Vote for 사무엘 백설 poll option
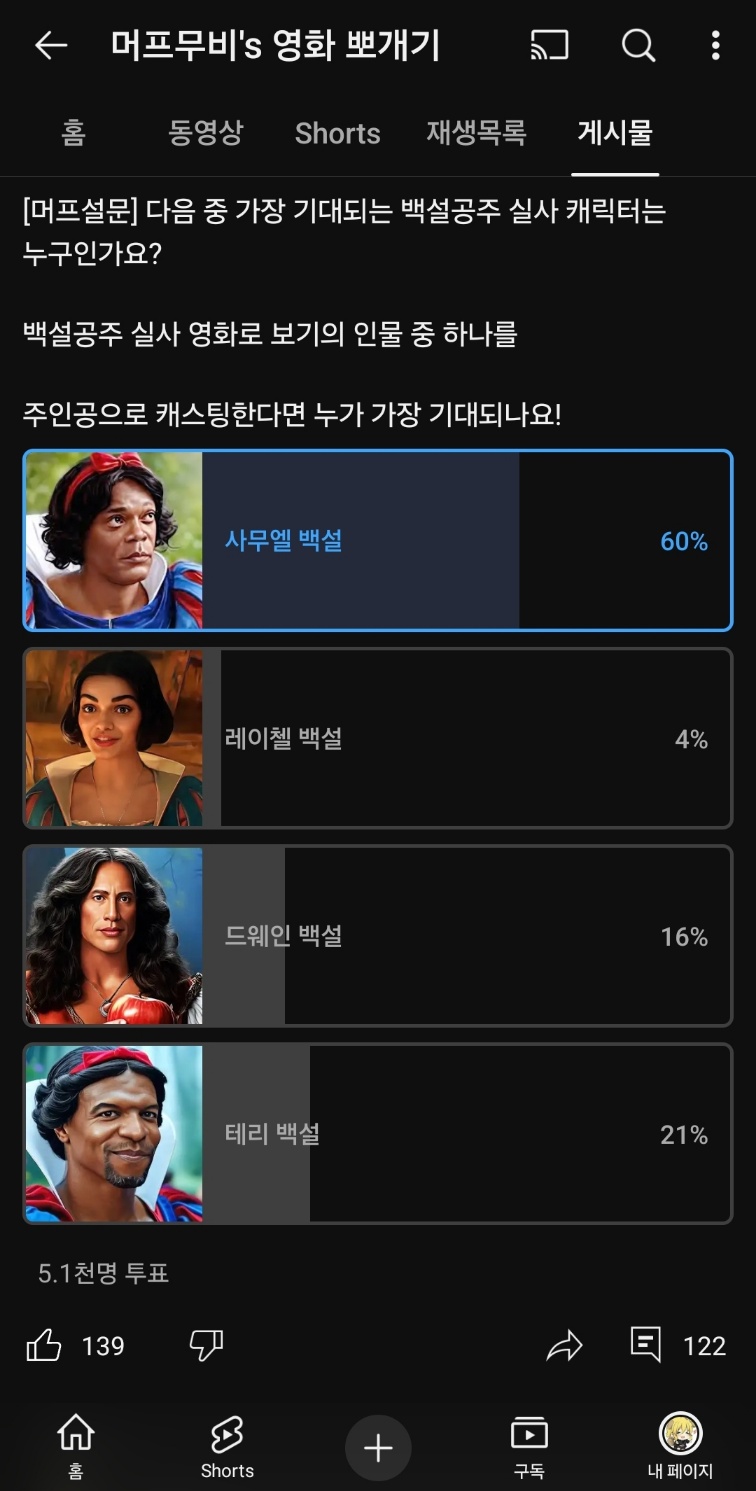This screenshot has height=1491, width=756. coord(378,541)
